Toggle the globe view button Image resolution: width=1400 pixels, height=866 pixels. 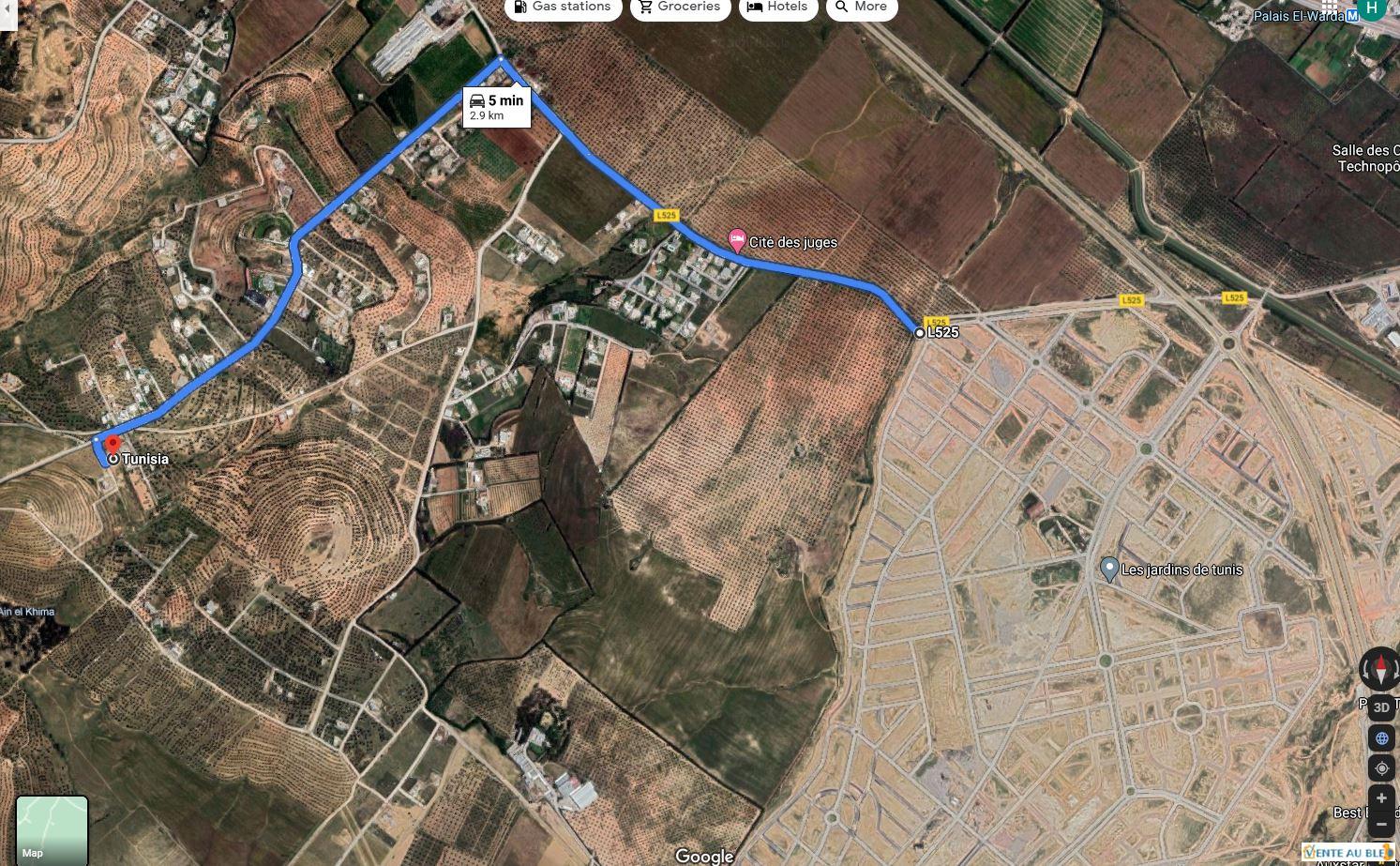click(x=1381, y=738)
